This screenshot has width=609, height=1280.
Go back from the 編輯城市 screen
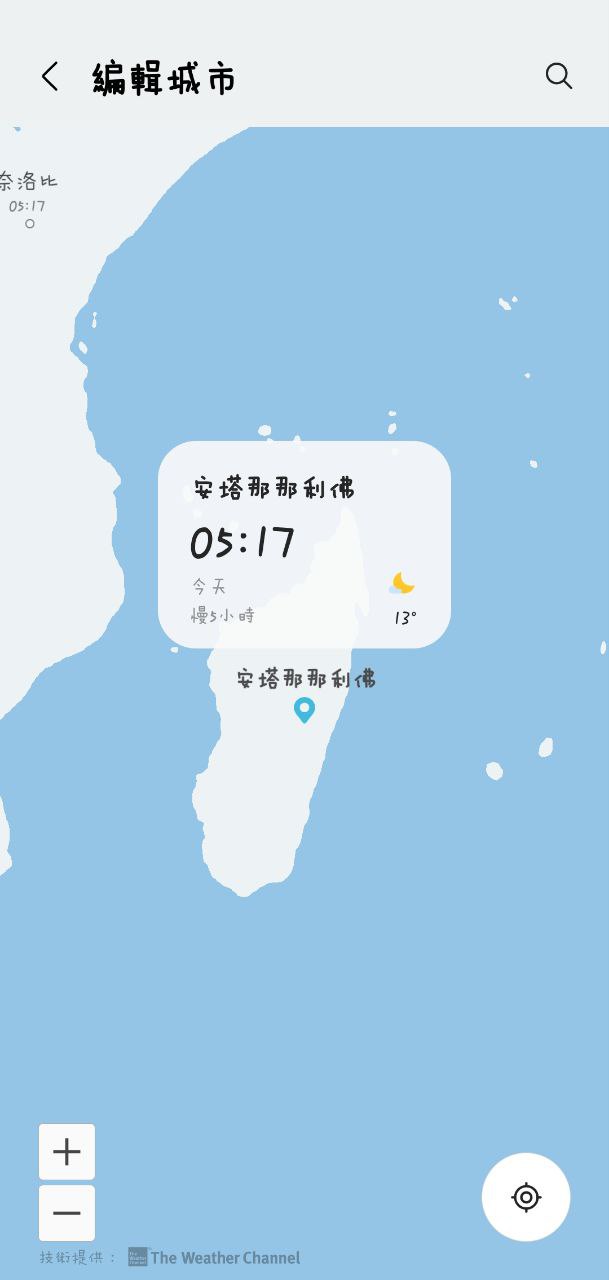50,77
